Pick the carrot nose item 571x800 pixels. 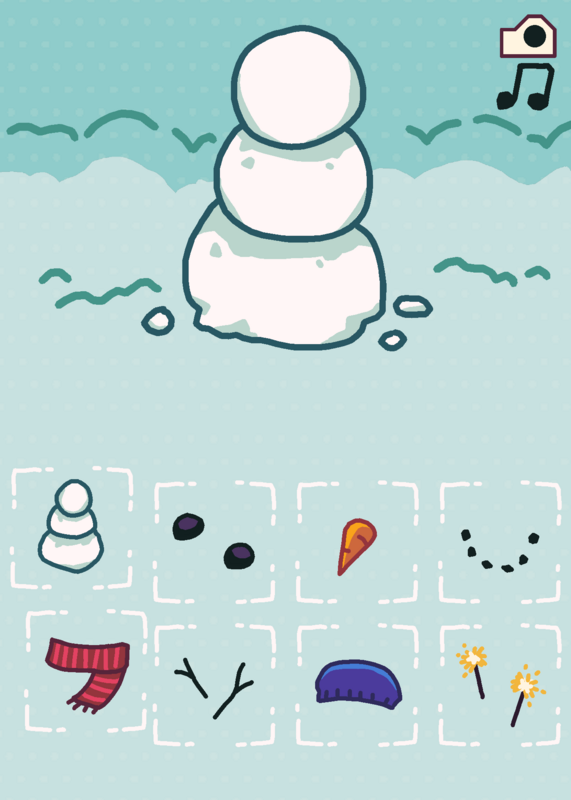[x=357, y=542]
